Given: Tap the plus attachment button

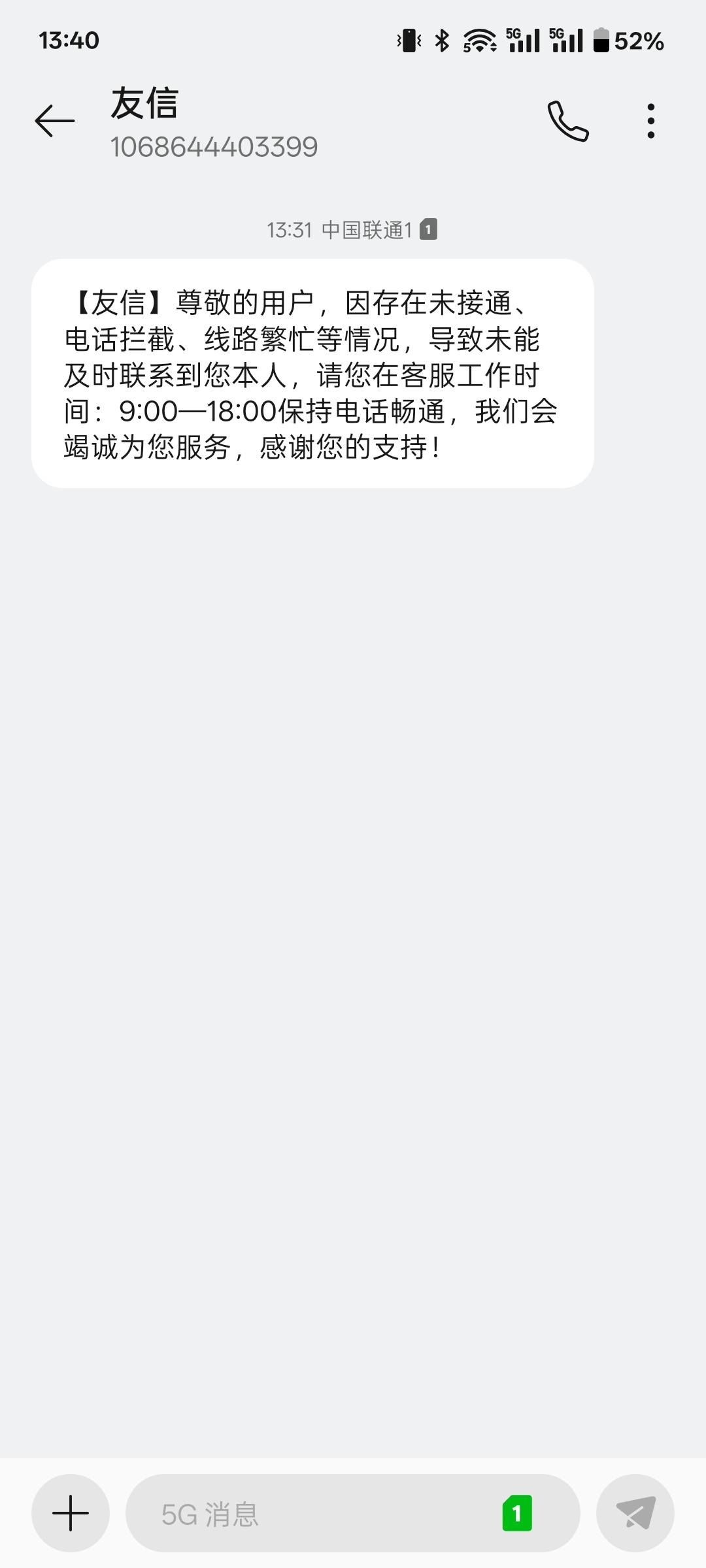Looking at the screenshot, I should coord(71,1513).
